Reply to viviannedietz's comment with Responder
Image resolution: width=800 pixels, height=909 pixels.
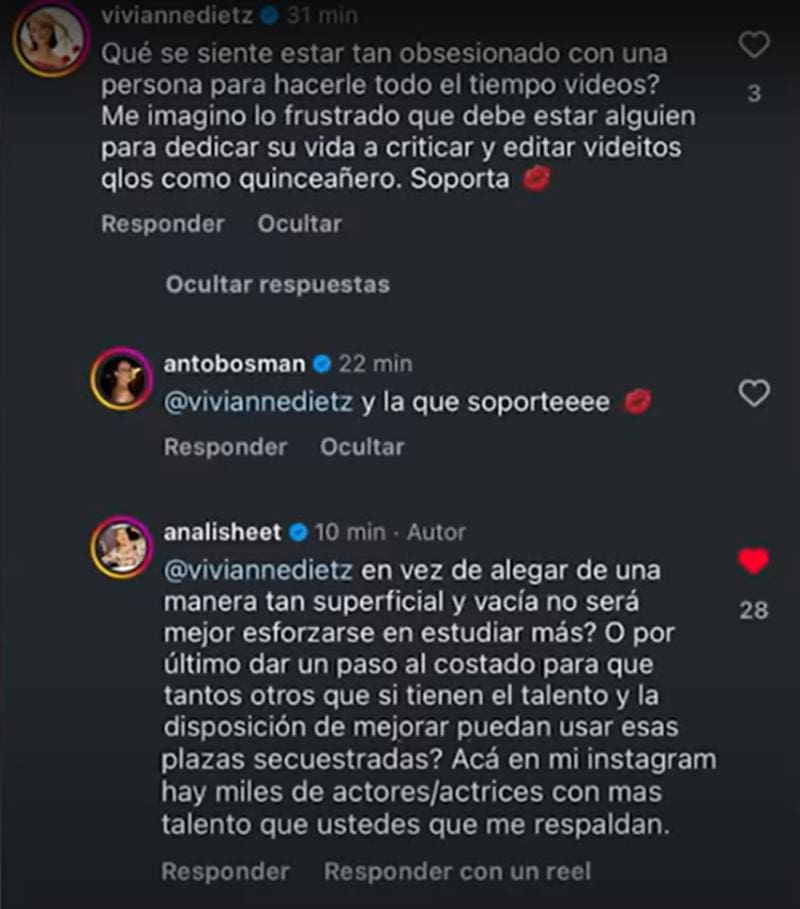162,224
